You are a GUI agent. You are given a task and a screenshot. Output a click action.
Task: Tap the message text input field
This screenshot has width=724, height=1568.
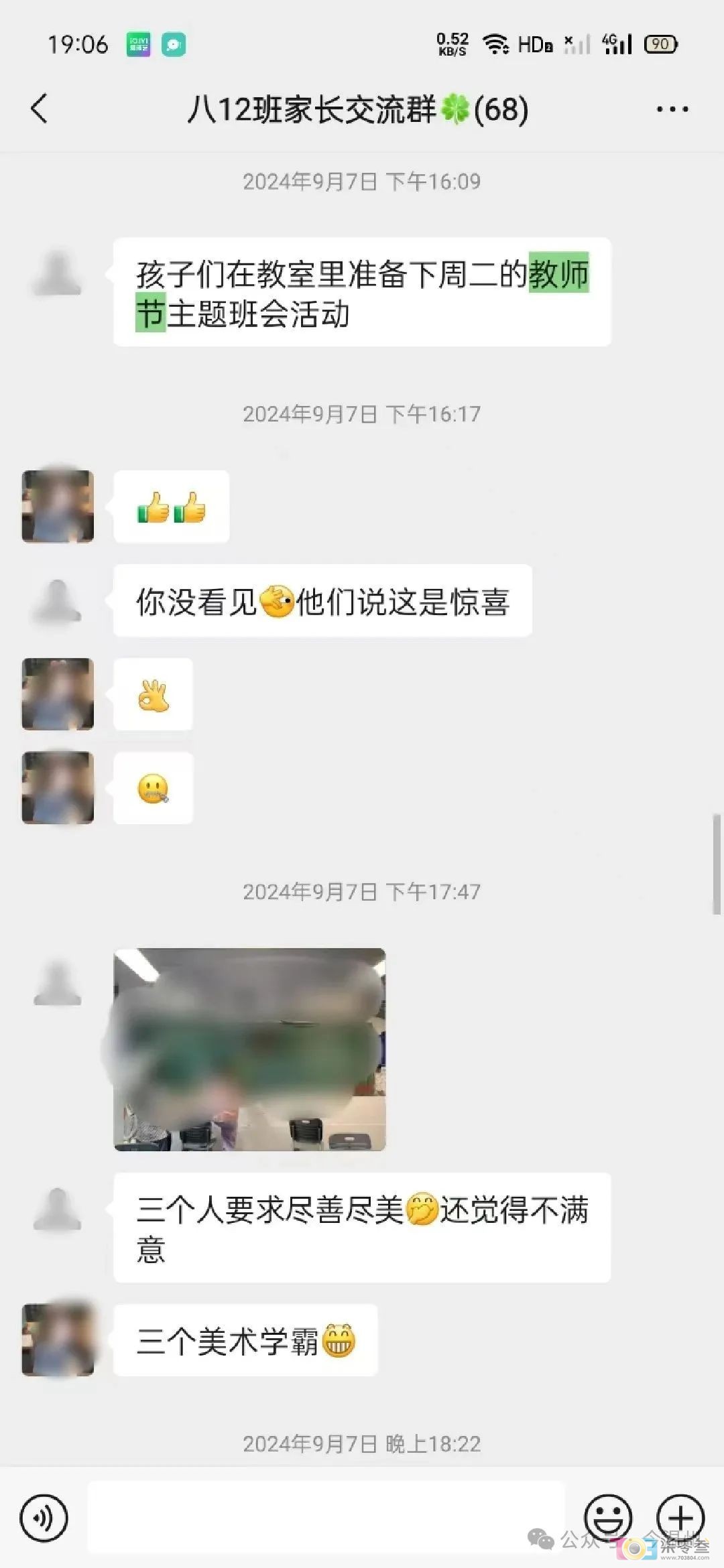[x=326, y=1517]
